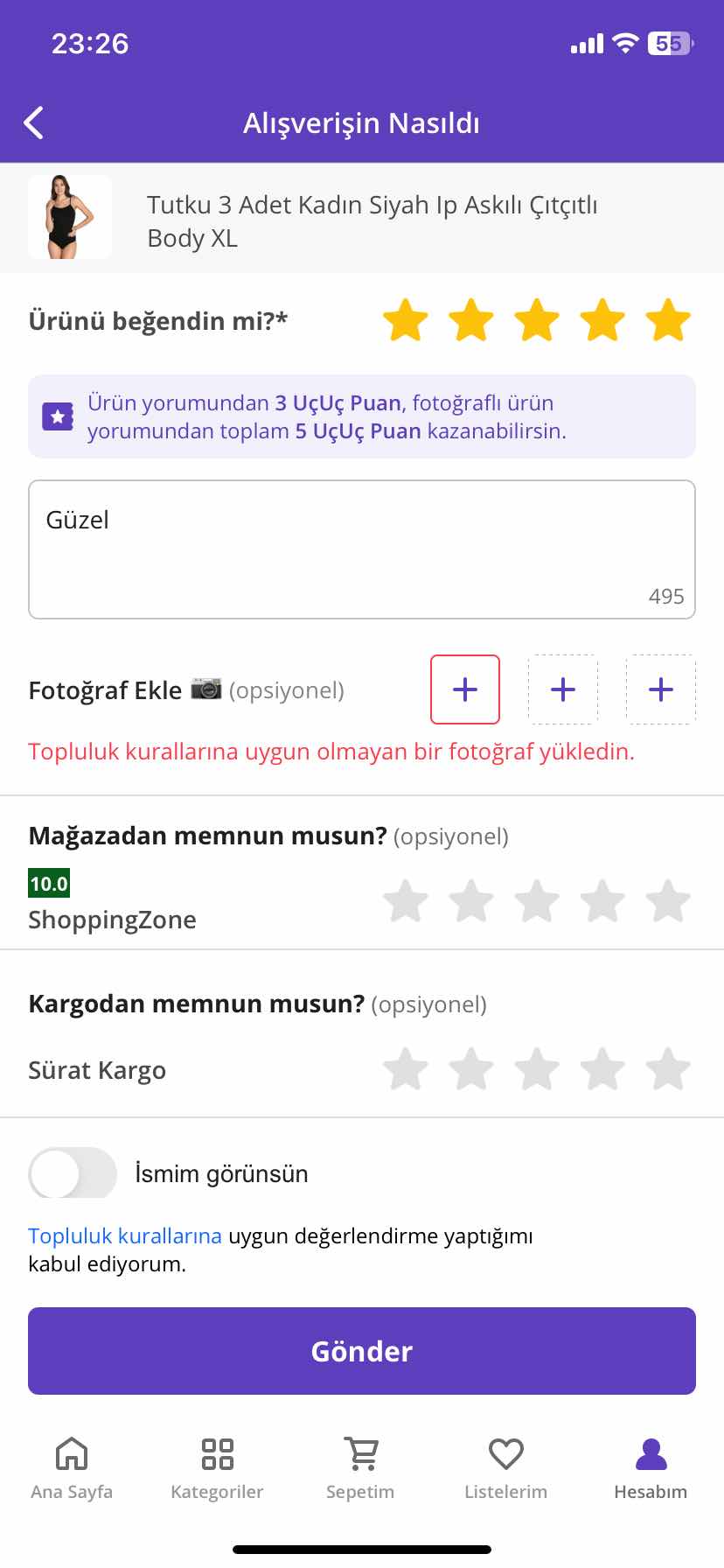
Task: Rate the product three stars
Action: [x=537, y=320]
